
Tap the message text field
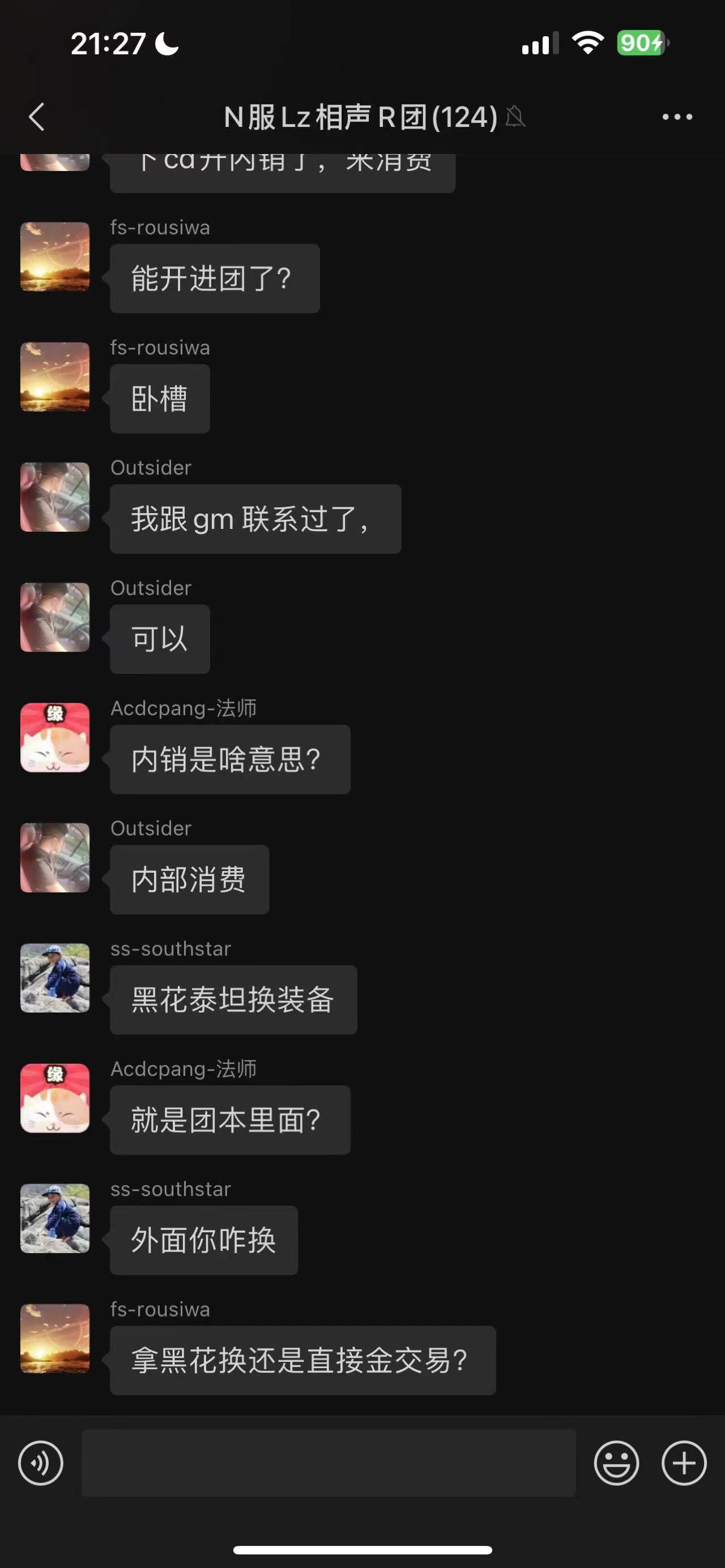tap(329, 1463)
